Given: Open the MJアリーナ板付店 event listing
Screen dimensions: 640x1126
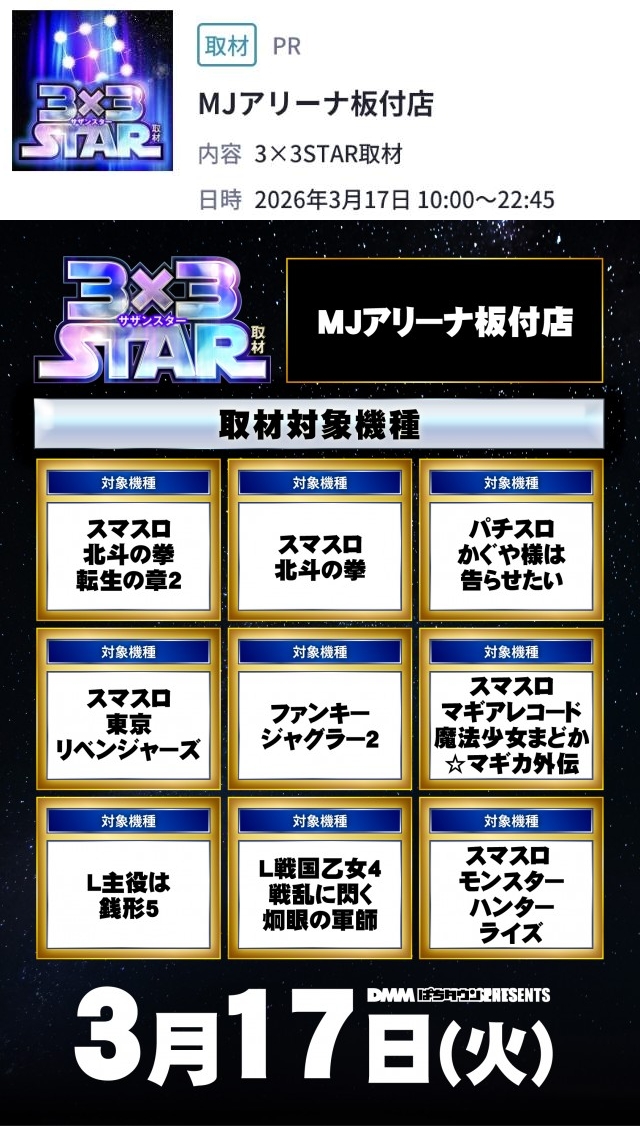Looking at the screenshot, I should coord(315,104).
